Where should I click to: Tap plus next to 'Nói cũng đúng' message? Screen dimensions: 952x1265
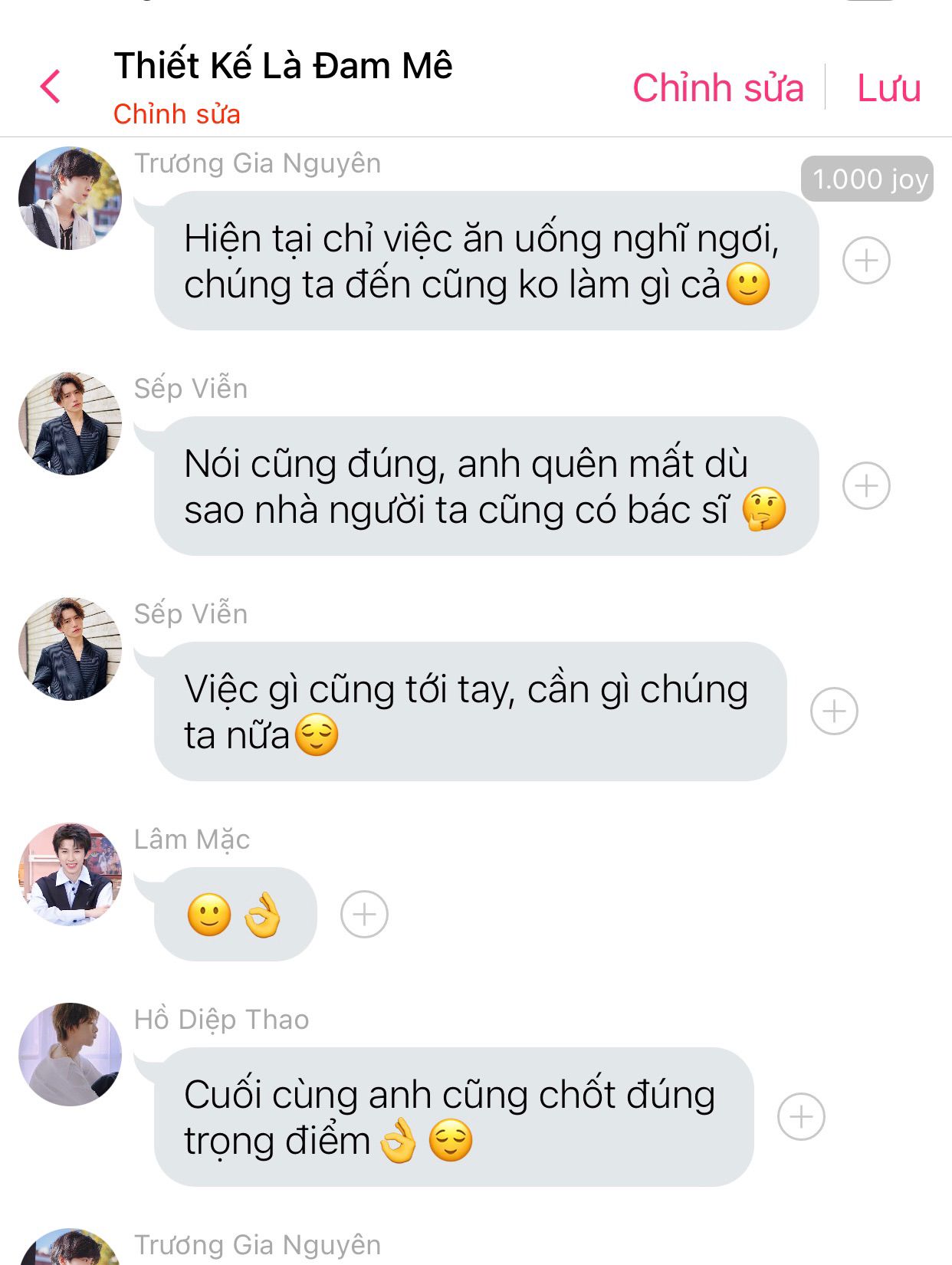click(x=865, y=486)
